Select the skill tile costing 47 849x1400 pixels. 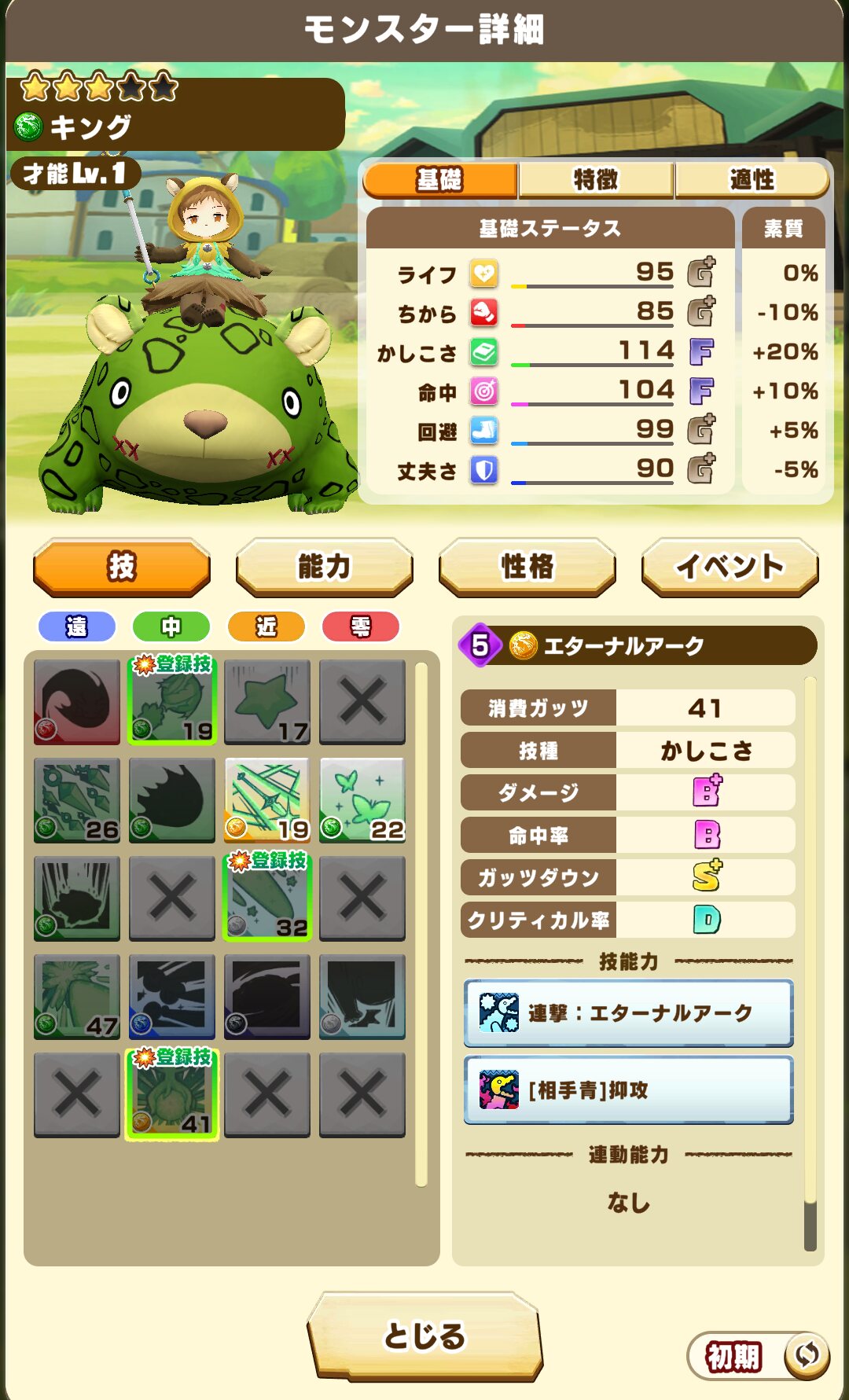pos(77,997)
